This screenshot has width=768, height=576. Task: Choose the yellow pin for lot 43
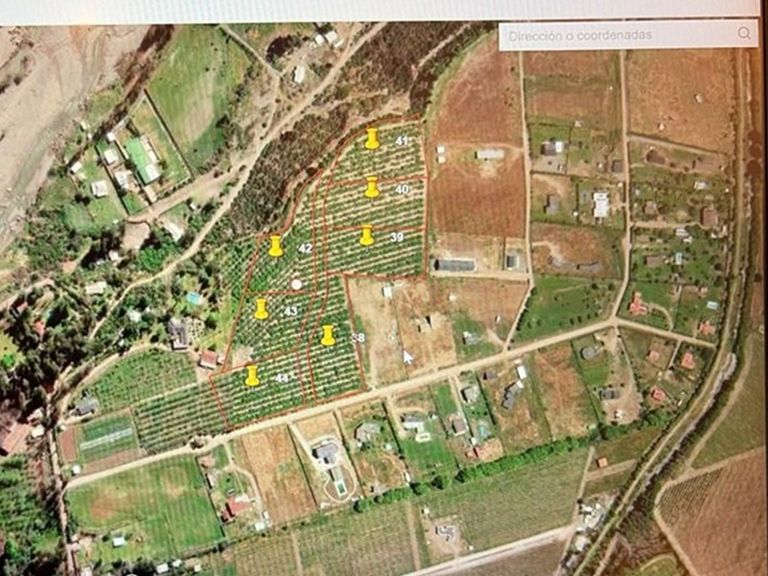pyautogui.click(x=262, y=309)
